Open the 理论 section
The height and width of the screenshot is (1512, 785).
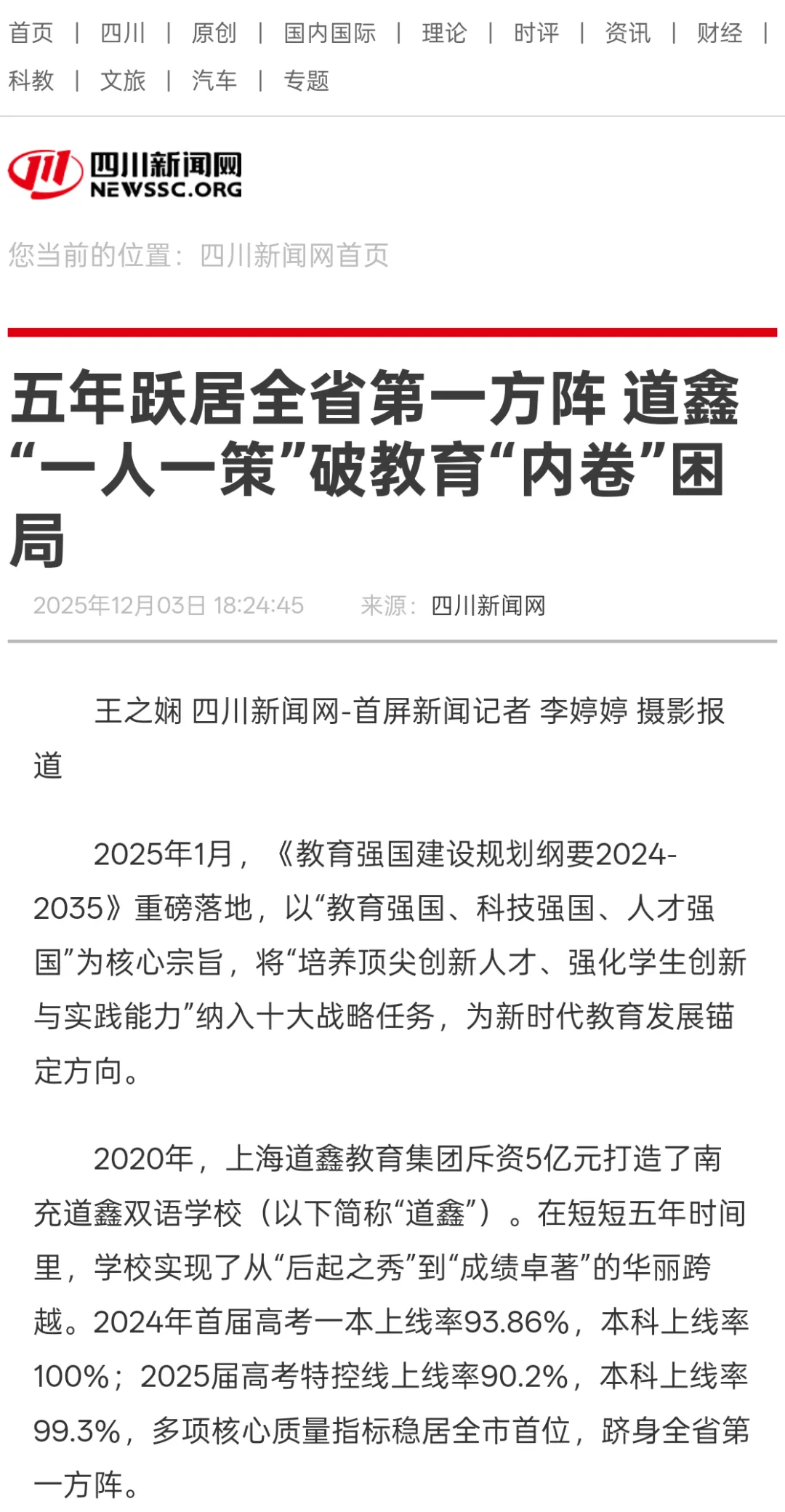click(x=444, y=33)
